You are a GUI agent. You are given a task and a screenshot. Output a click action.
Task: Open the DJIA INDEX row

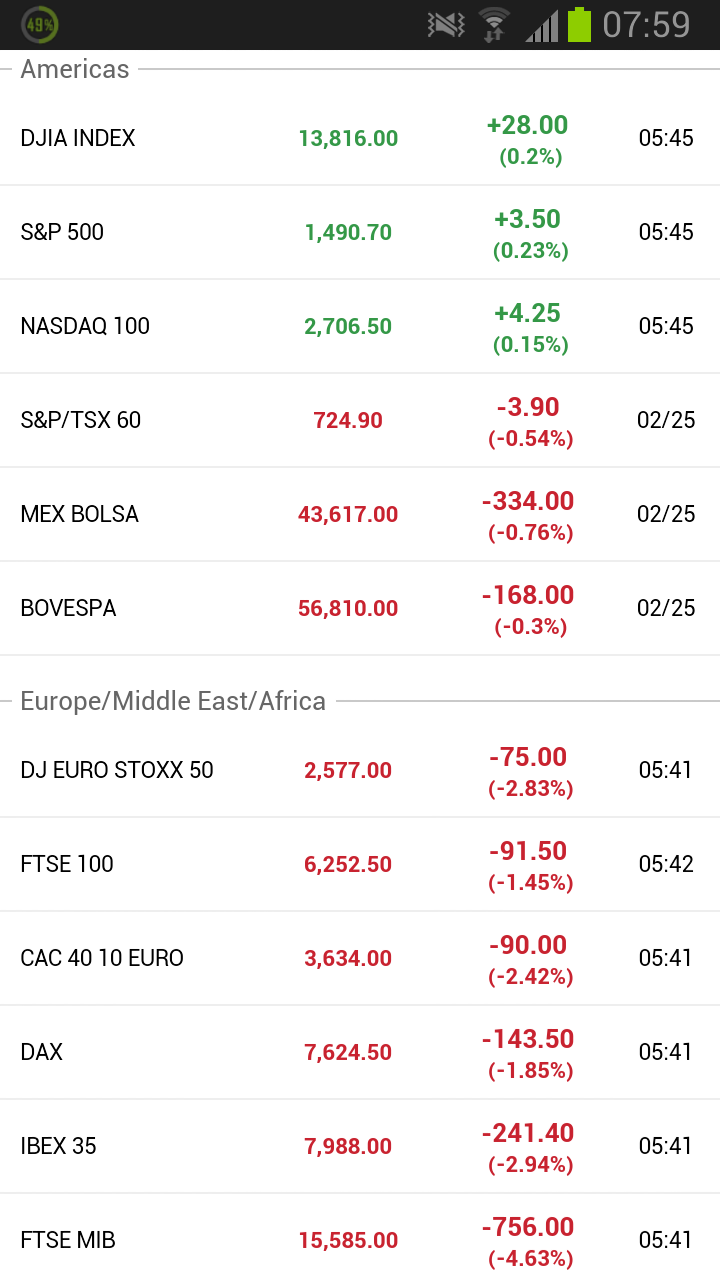pos(360,138)
